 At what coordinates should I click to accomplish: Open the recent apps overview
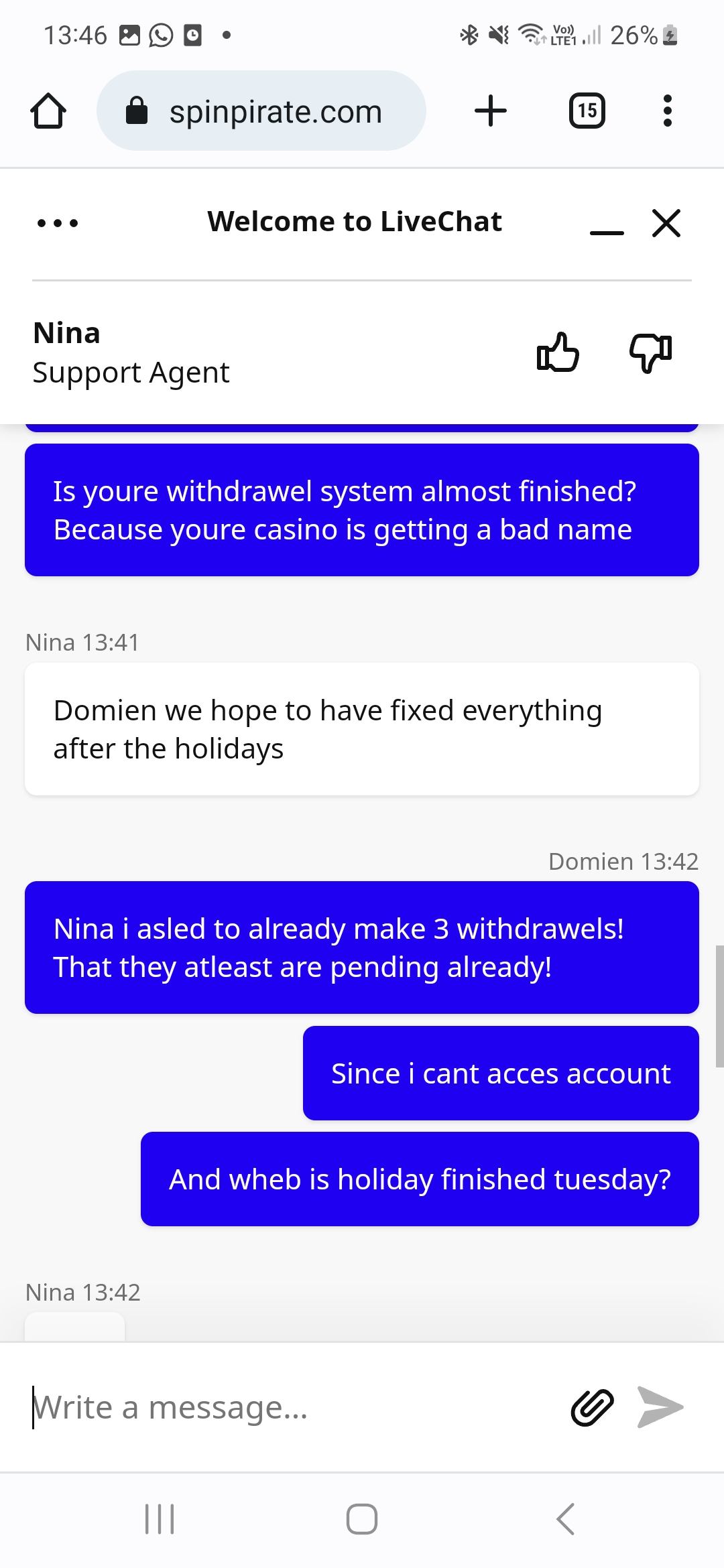pos(160,1518)
